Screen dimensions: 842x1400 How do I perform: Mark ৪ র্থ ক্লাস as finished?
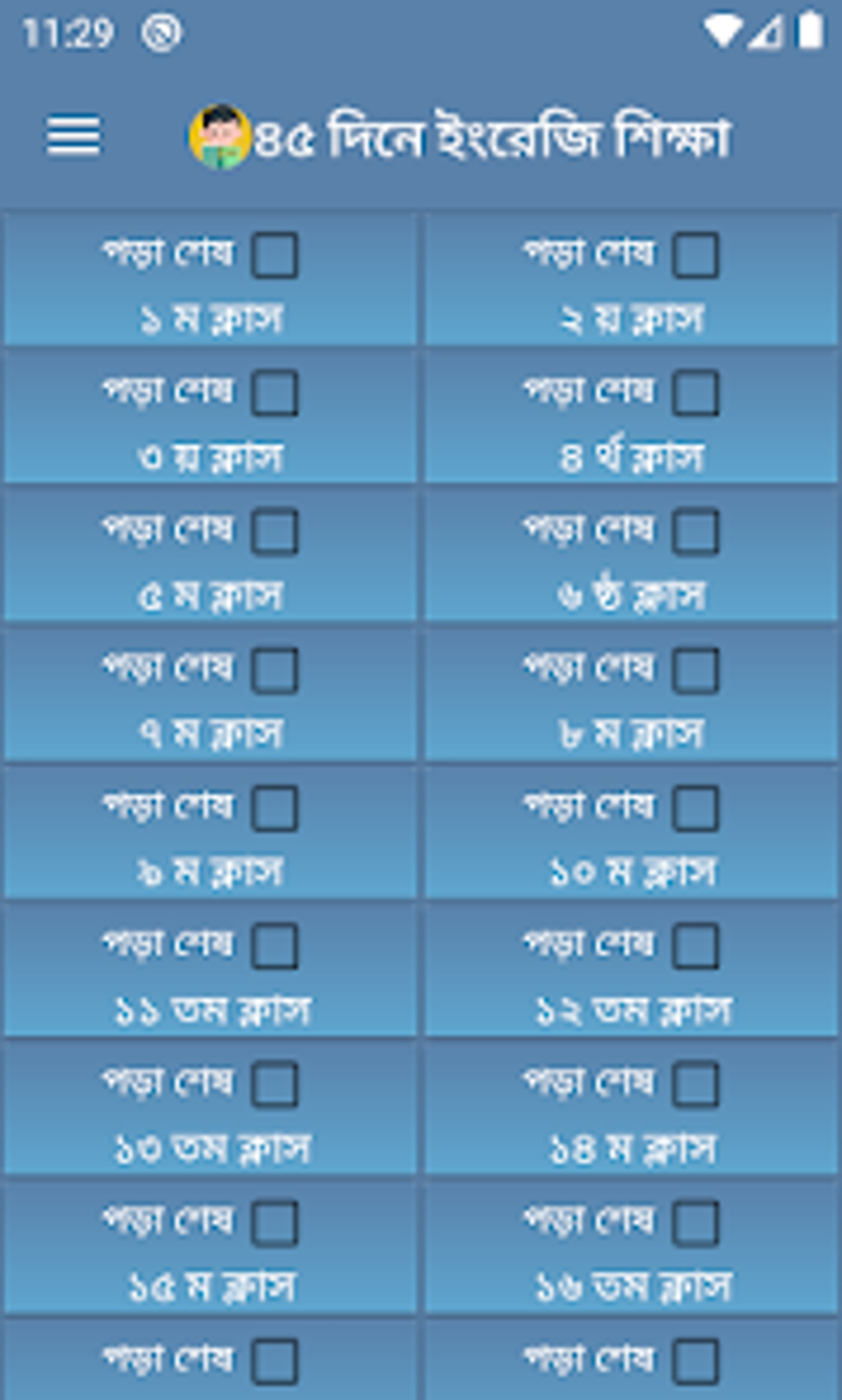click(x=695, y=393)
